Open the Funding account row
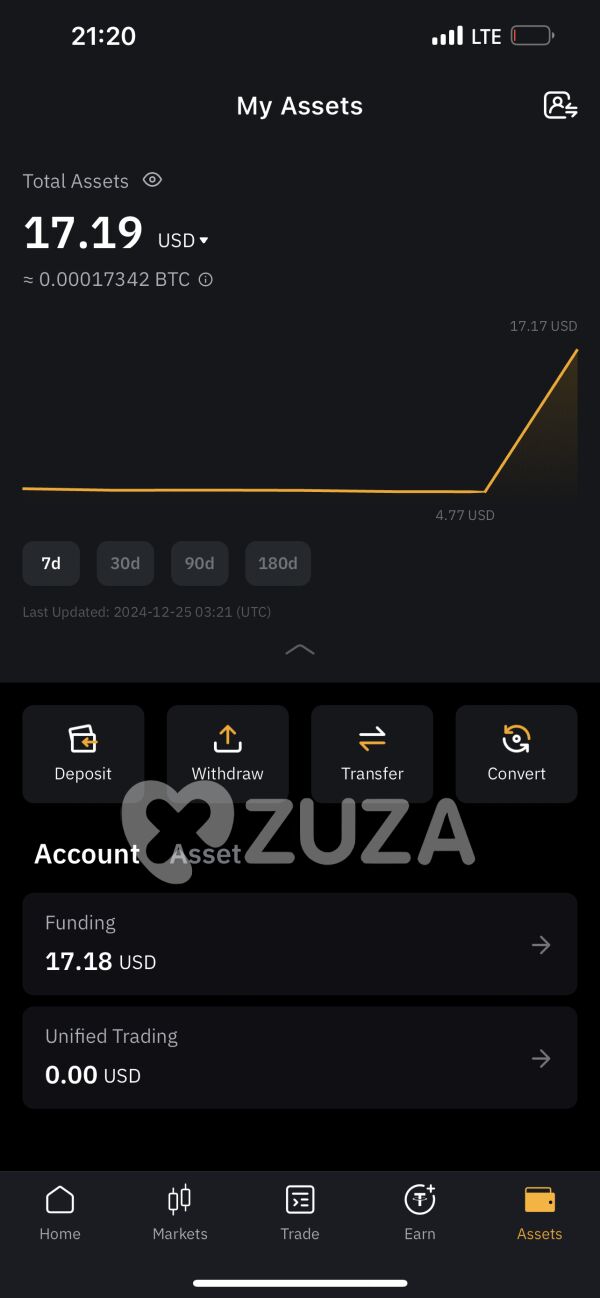600x1298 pixels. 300,944
